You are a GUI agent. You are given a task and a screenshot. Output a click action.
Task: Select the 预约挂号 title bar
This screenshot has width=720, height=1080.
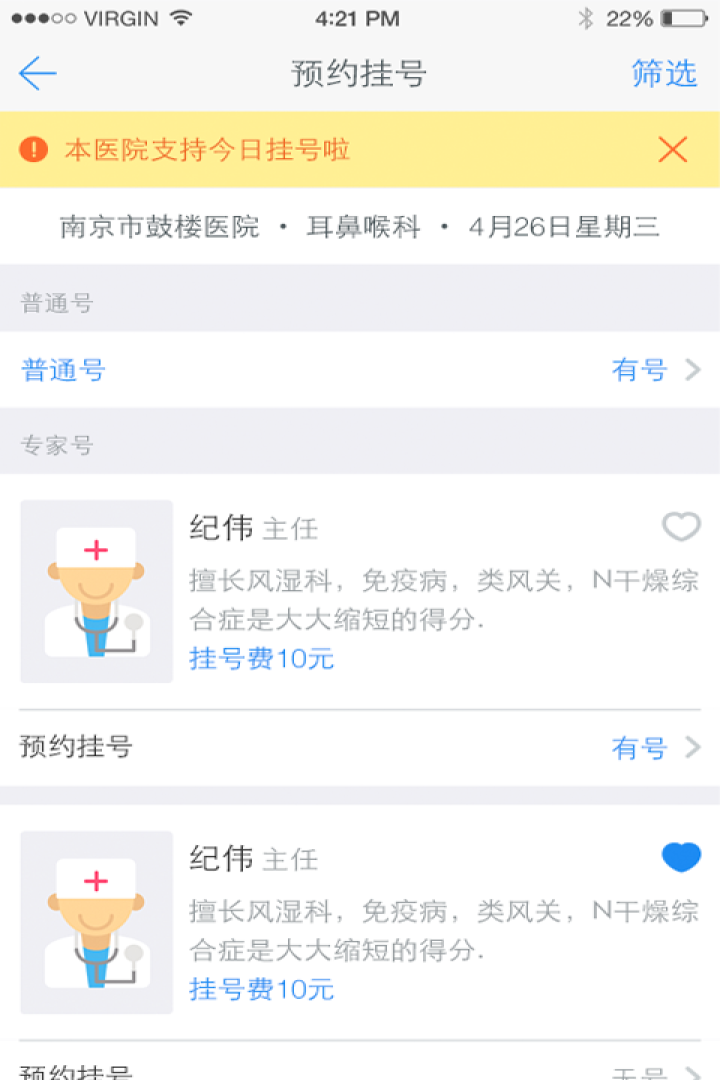coord(360,73)
